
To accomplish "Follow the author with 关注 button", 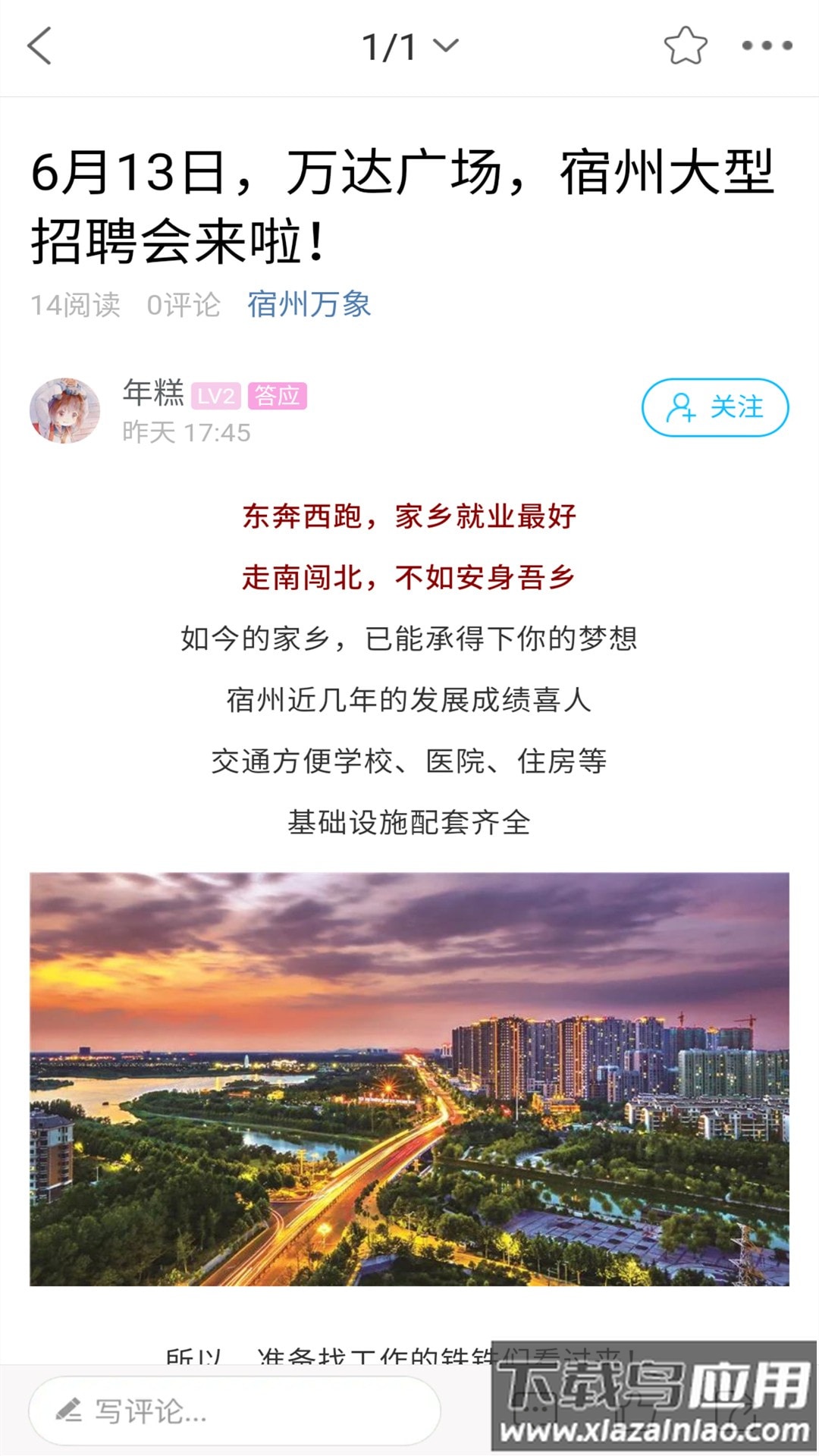I will (715, 407).
